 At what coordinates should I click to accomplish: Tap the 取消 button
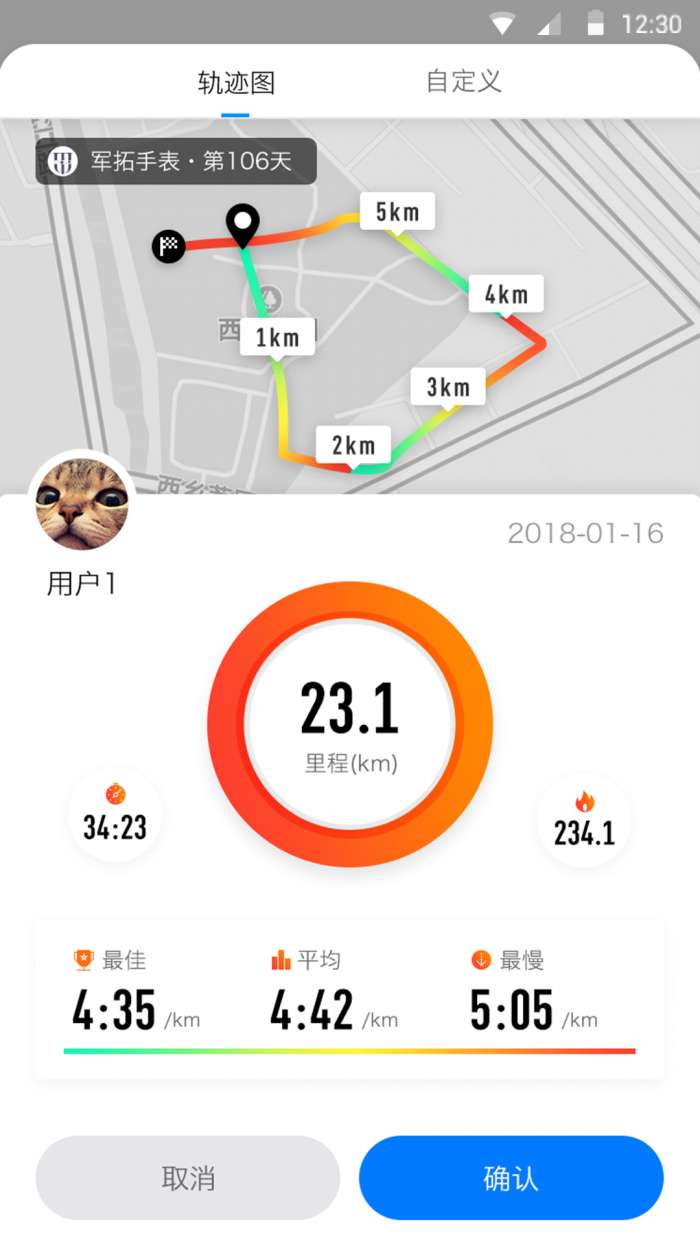coord(188,1178)
